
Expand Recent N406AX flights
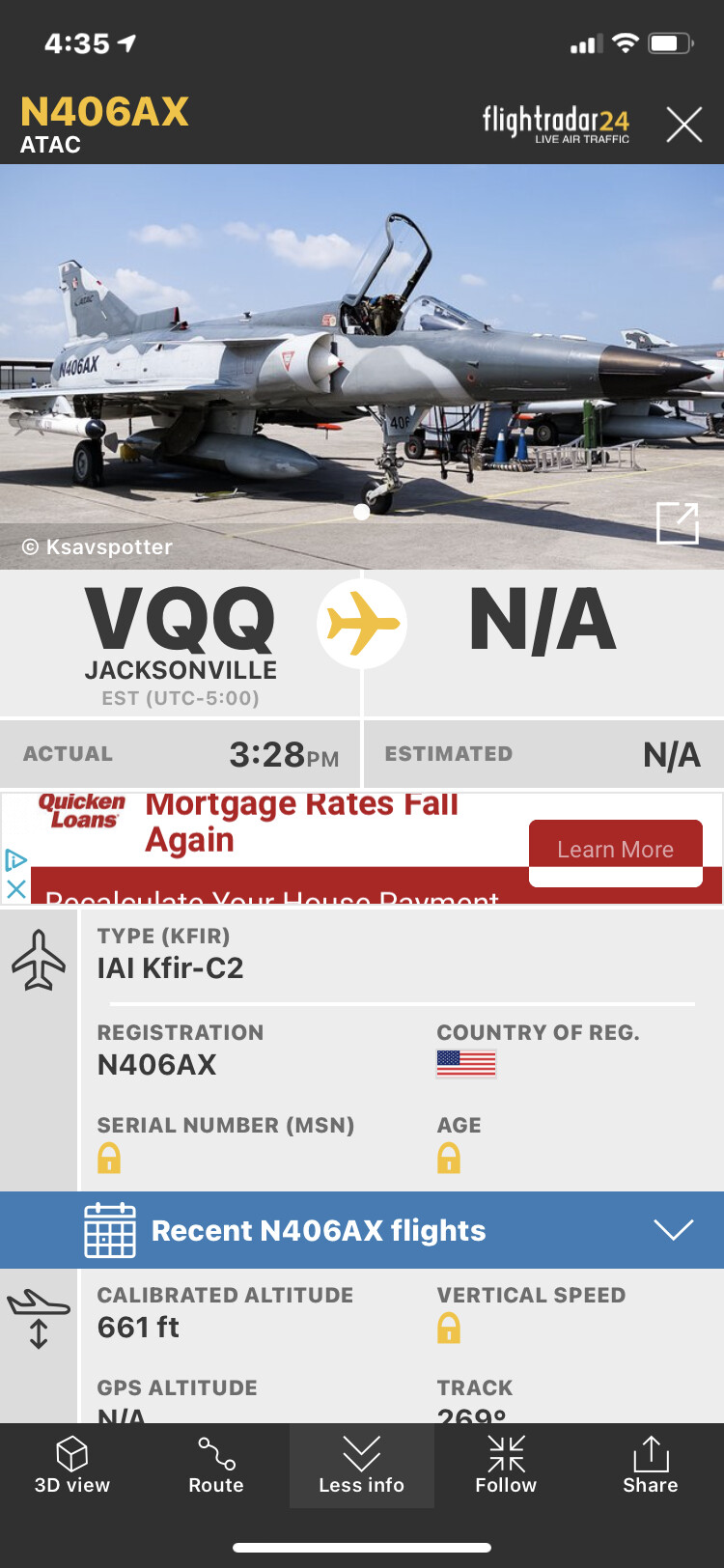coord(673,1229)
